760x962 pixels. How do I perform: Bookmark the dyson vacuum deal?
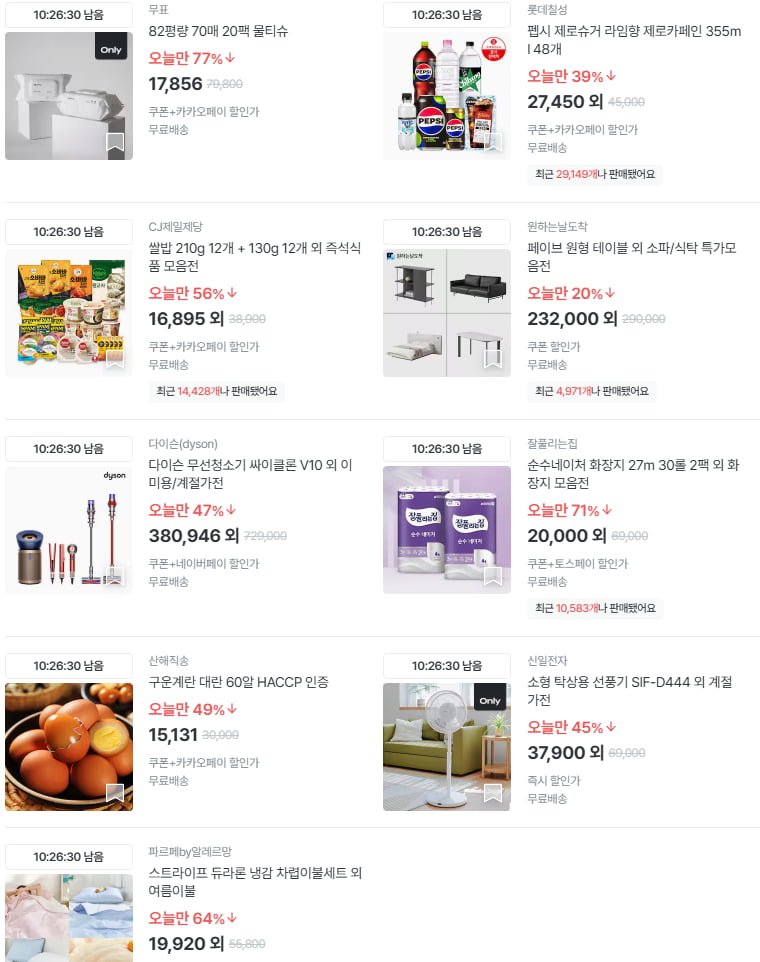click(x=115, y=576)
